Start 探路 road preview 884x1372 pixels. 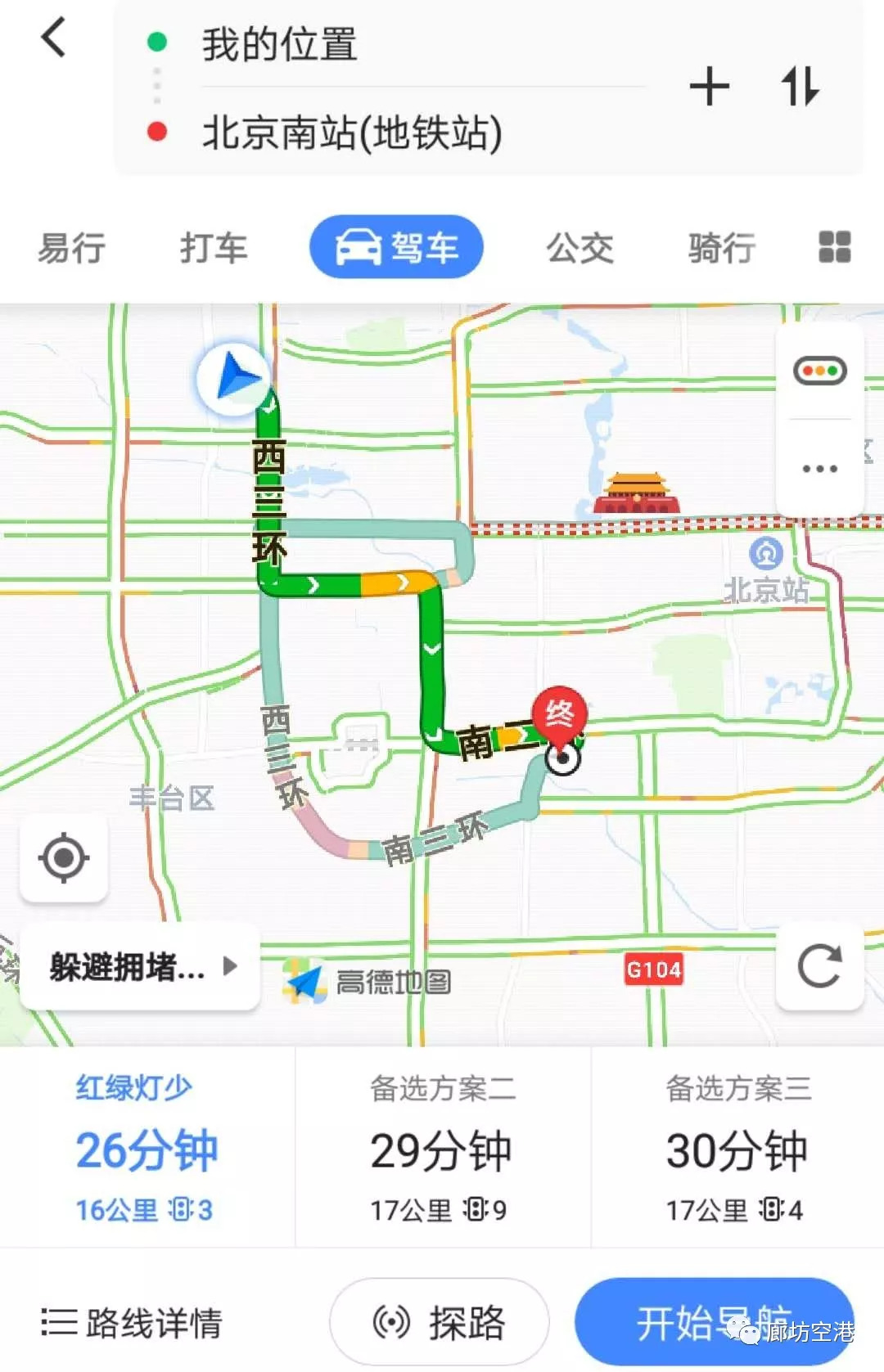click(x=440, y=1321)
